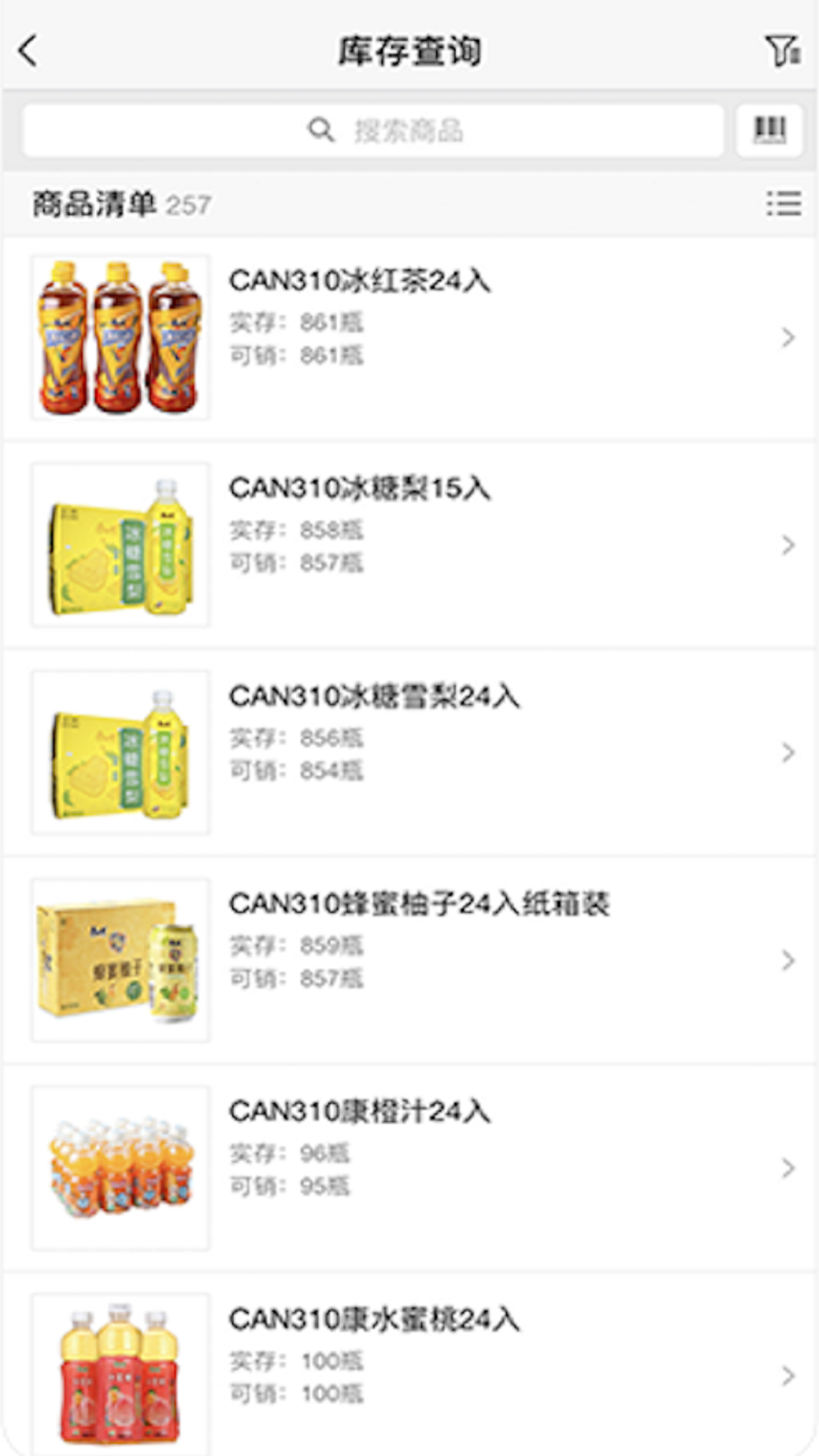
Task: Check CAN310康橙汁24入 stock
Action: (x=409, y=1168)
